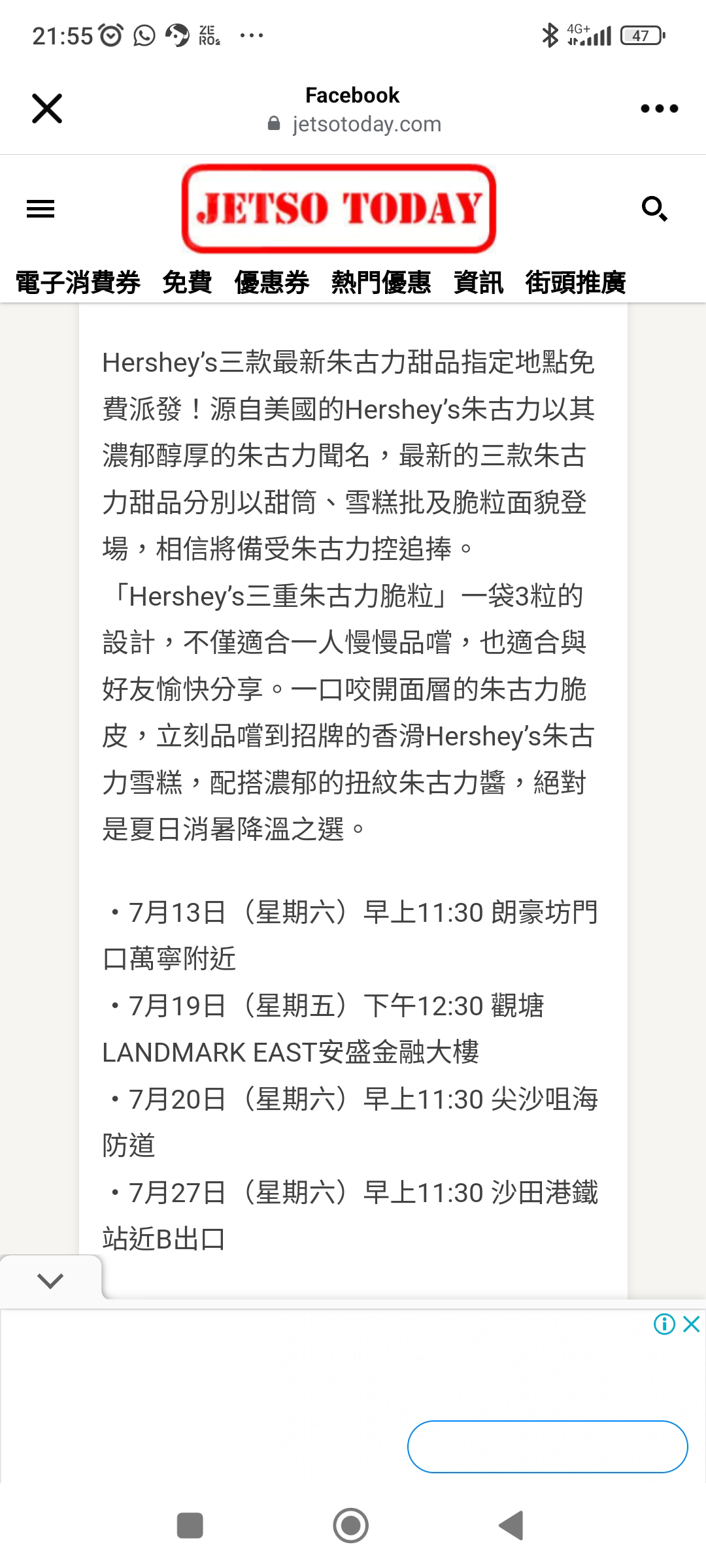Viewport: 706px width, 1568px height.
Task: Open the browser overflow menu
Action: (x=659, y=108)
